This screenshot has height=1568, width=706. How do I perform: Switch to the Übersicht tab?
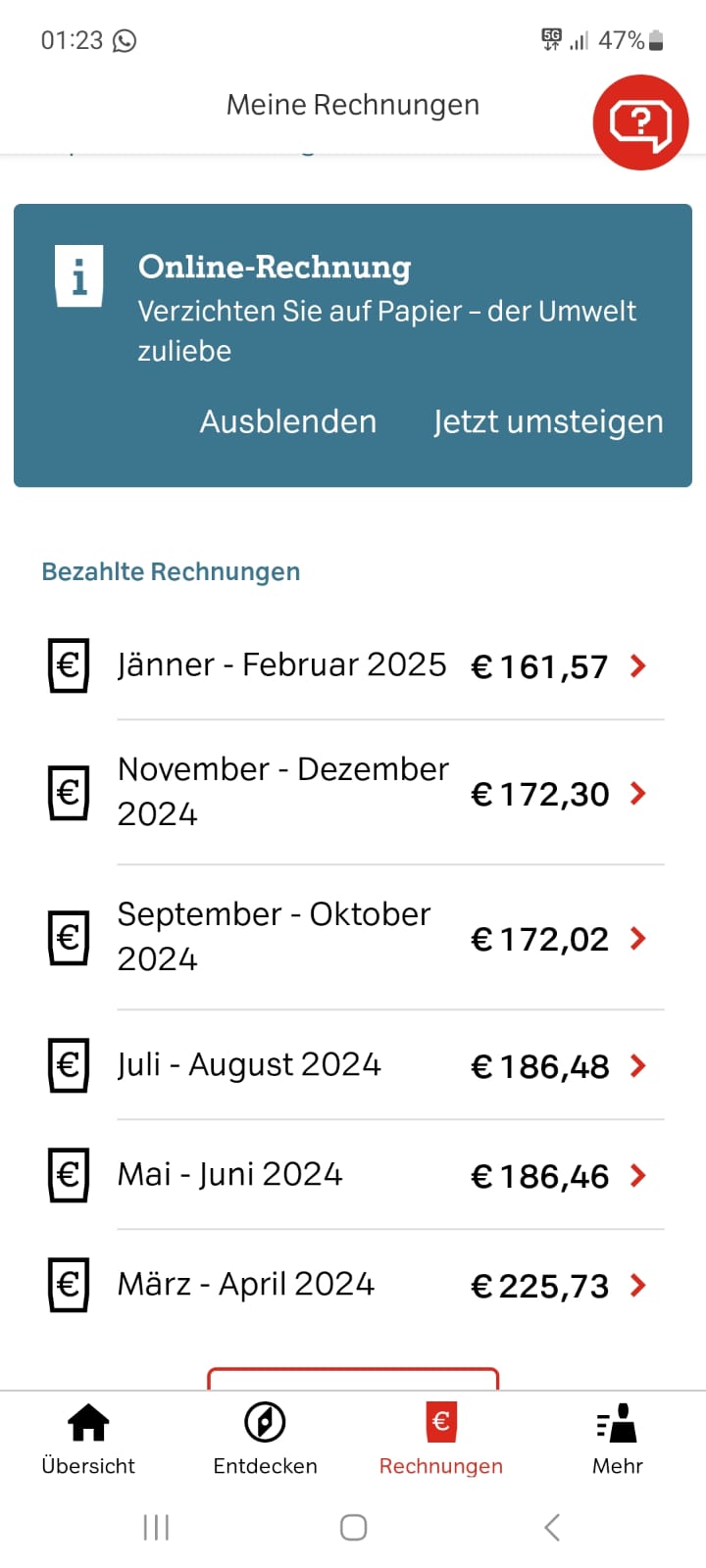point(88,1440)
